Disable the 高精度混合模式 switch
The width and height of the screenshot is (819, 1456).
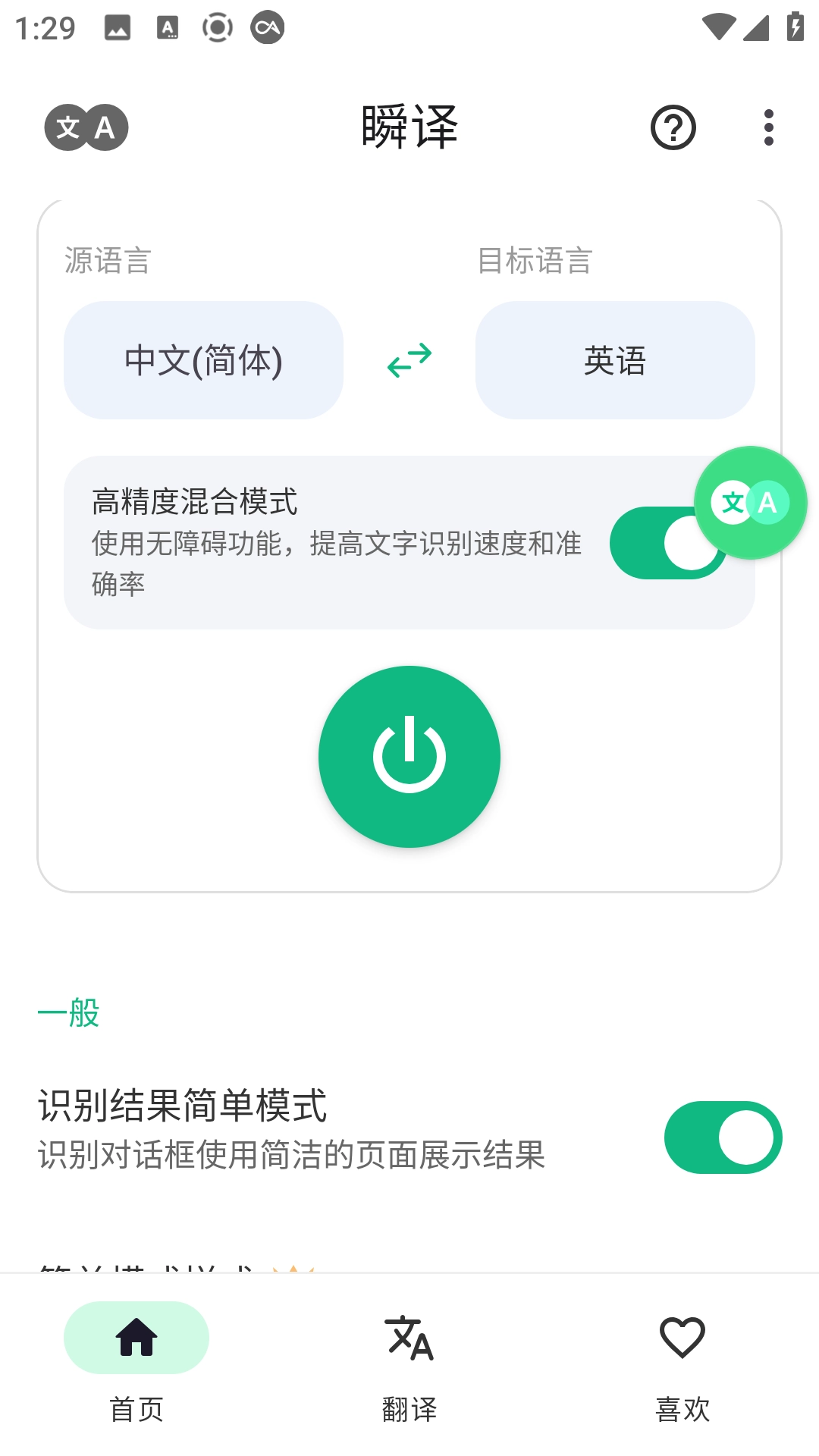pos(668,543)
